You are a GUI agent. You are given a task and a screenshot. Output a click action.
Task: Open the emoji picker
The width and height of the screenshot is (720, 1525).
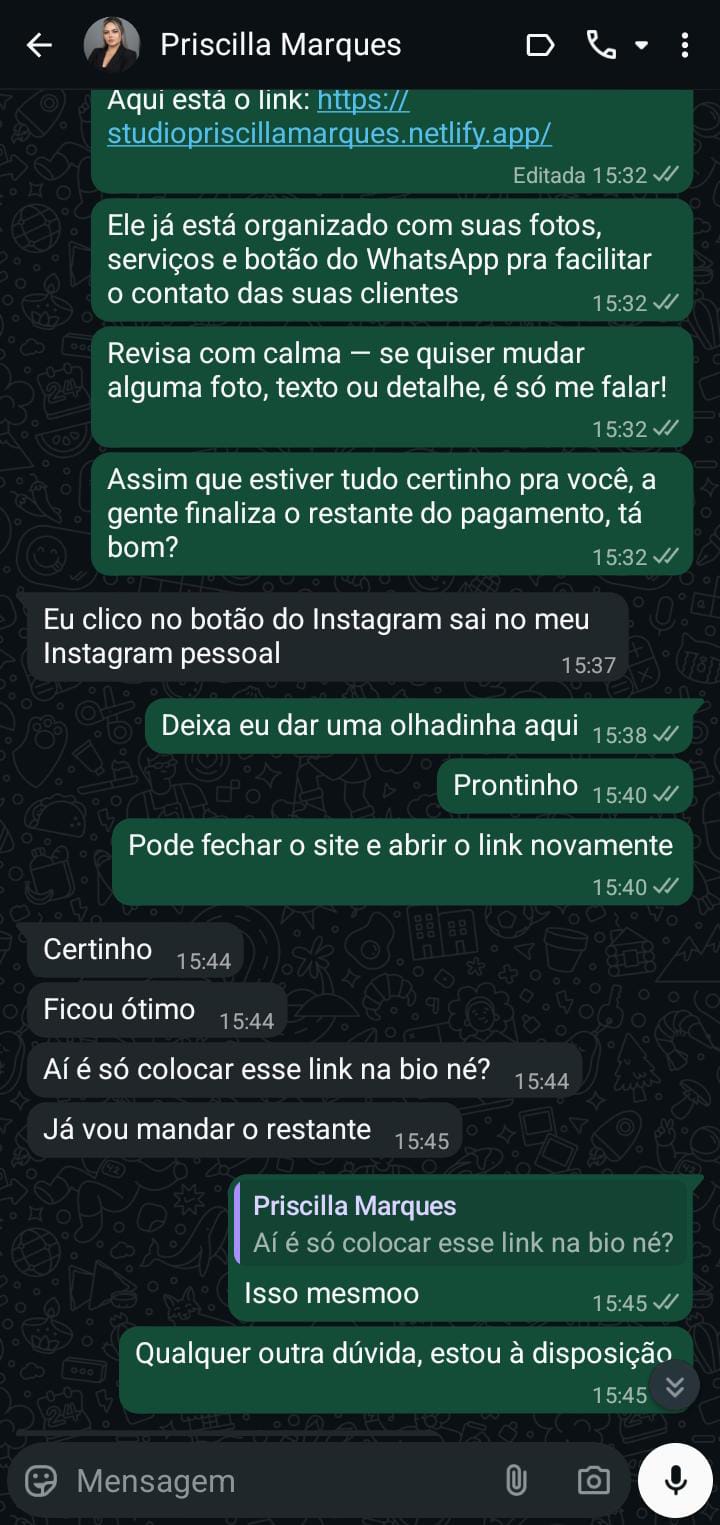coord(41,1480)
